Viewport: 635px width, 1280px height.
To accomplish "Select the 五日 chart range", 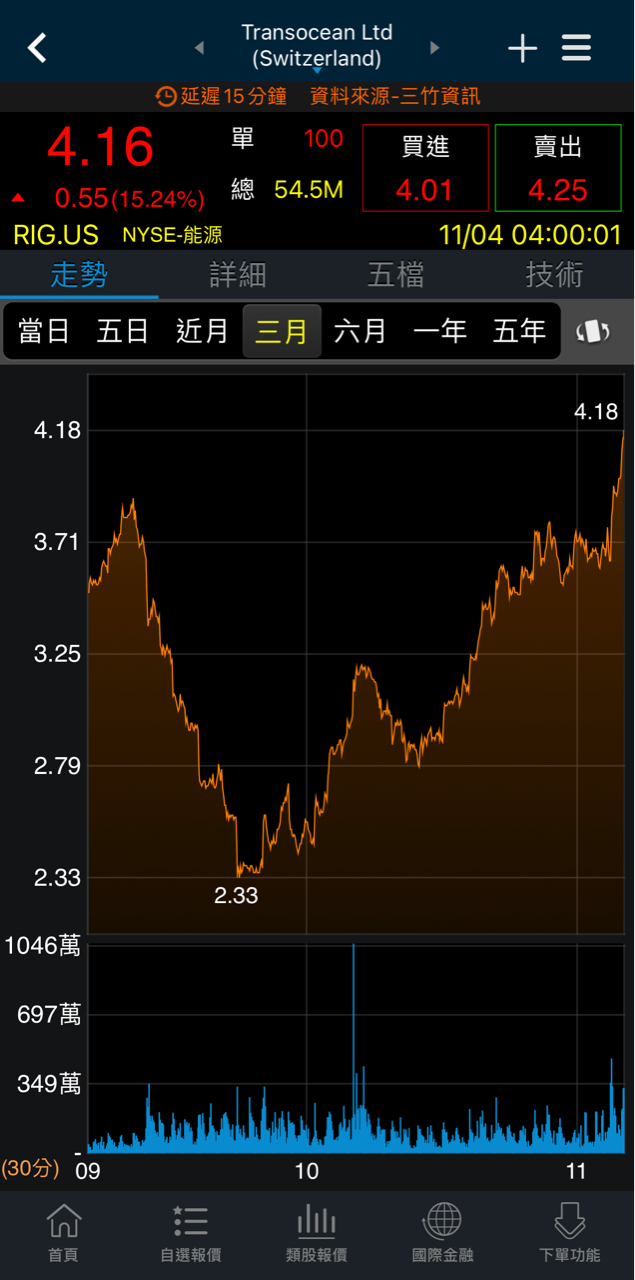I will point(123,331).
